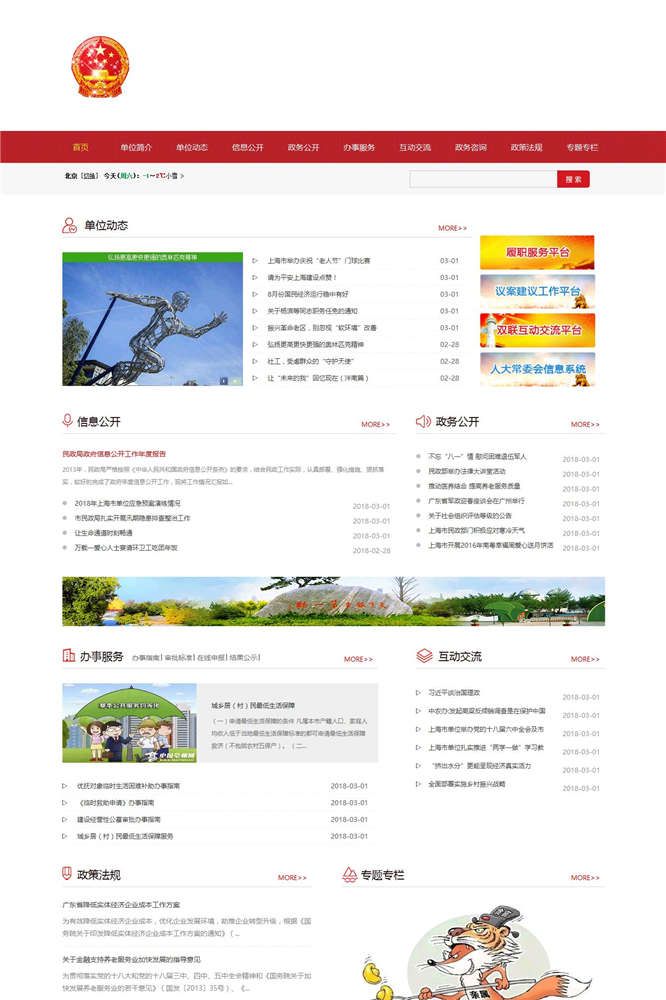Tap the red 搜索 button
Screen dimensions: 666x1000
point(573,179)
